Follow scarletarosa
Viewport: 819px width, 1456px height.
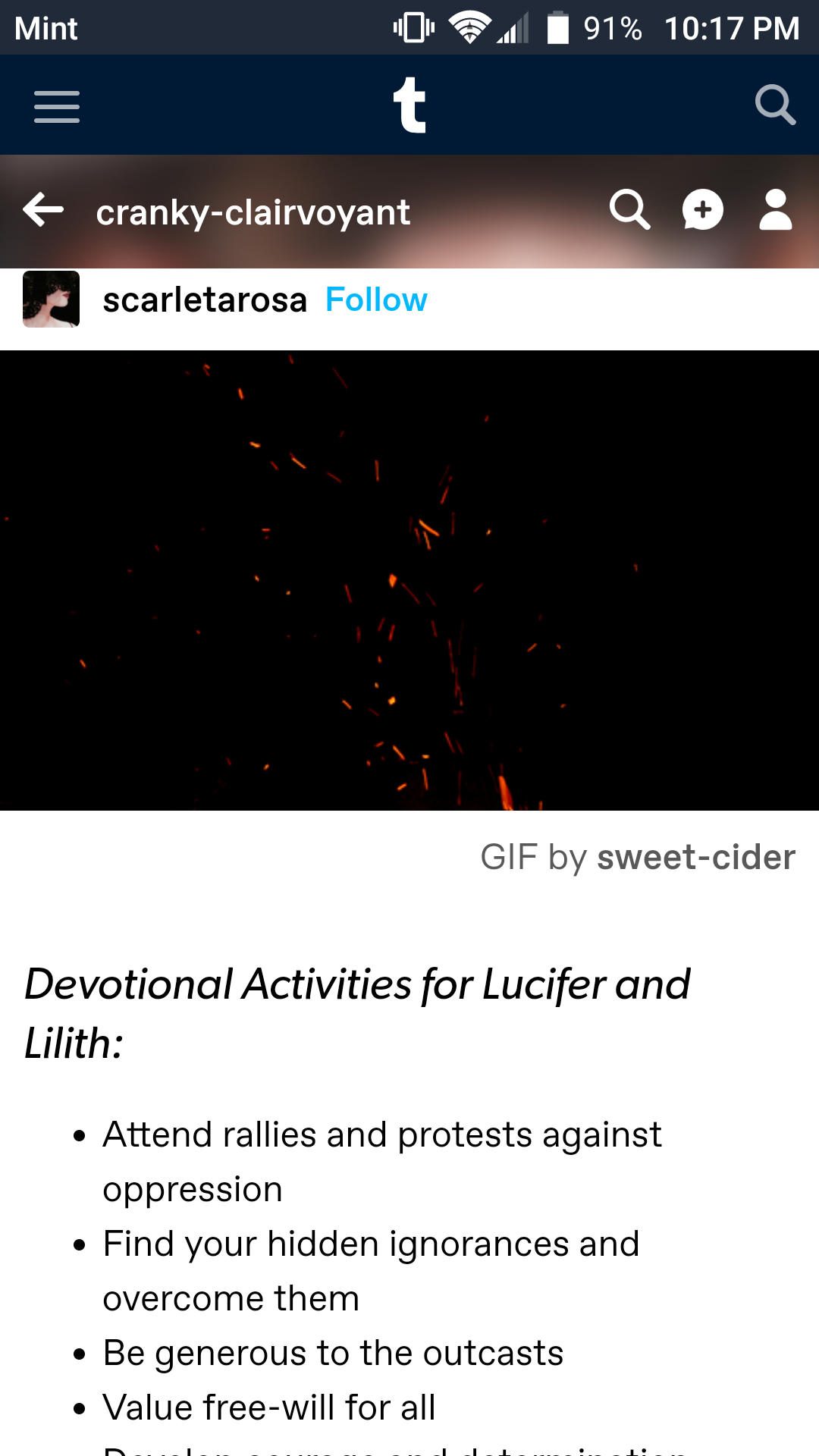376,300
